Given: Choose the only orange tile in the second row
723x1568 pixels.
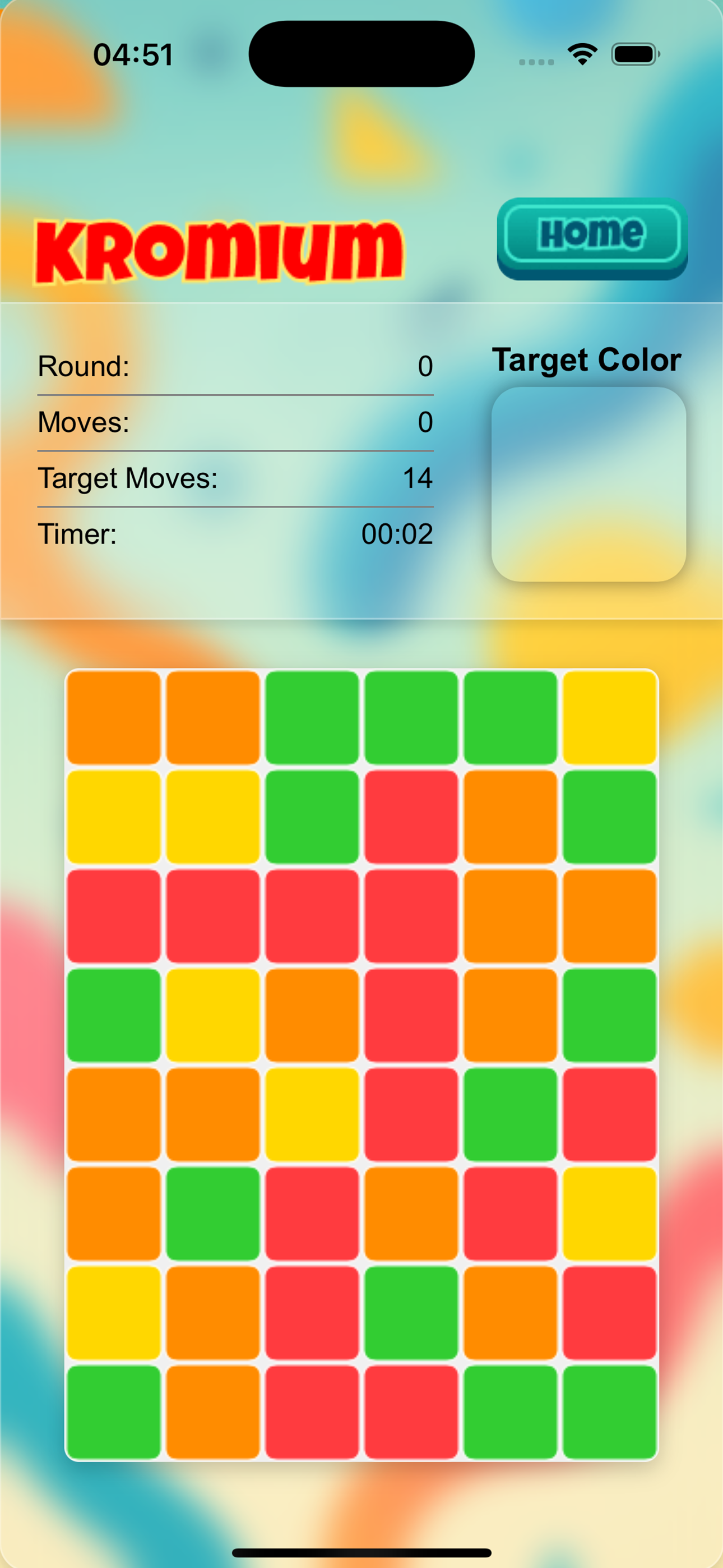Looking at the screenshot, I should tap(510, 817).
